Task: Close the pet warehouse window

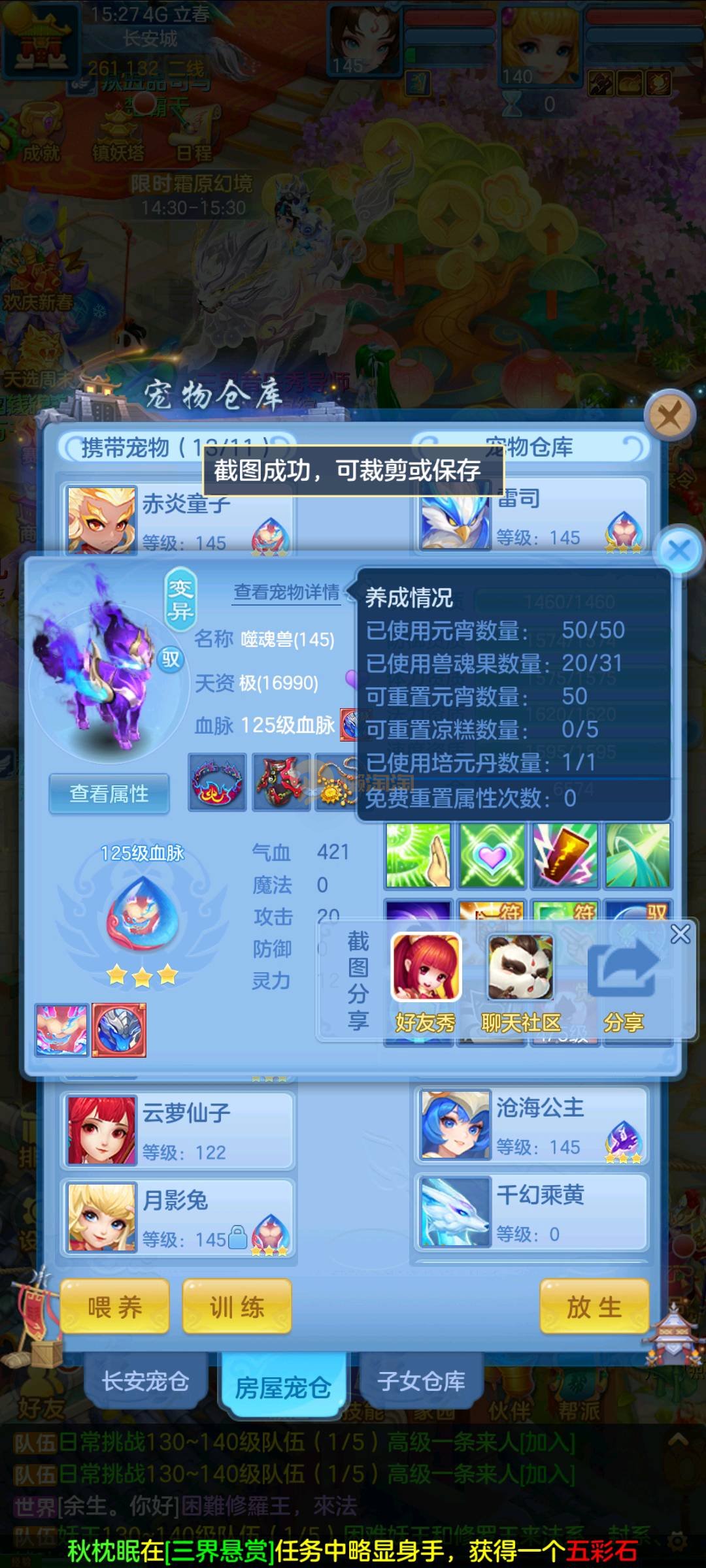Action: (x=669, y=414)
